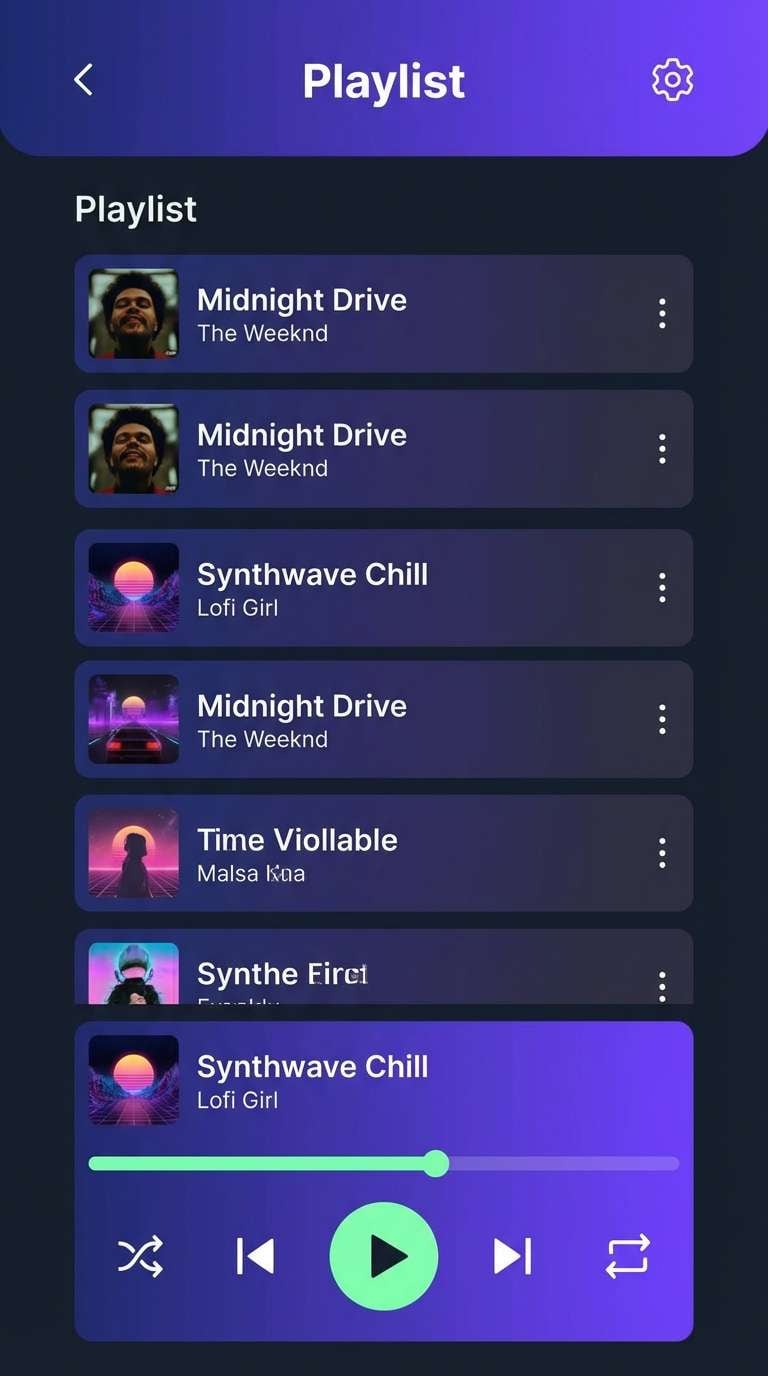
Task: Open the three-dot menu for Synthwave Chill
Action: pos(661,588)
